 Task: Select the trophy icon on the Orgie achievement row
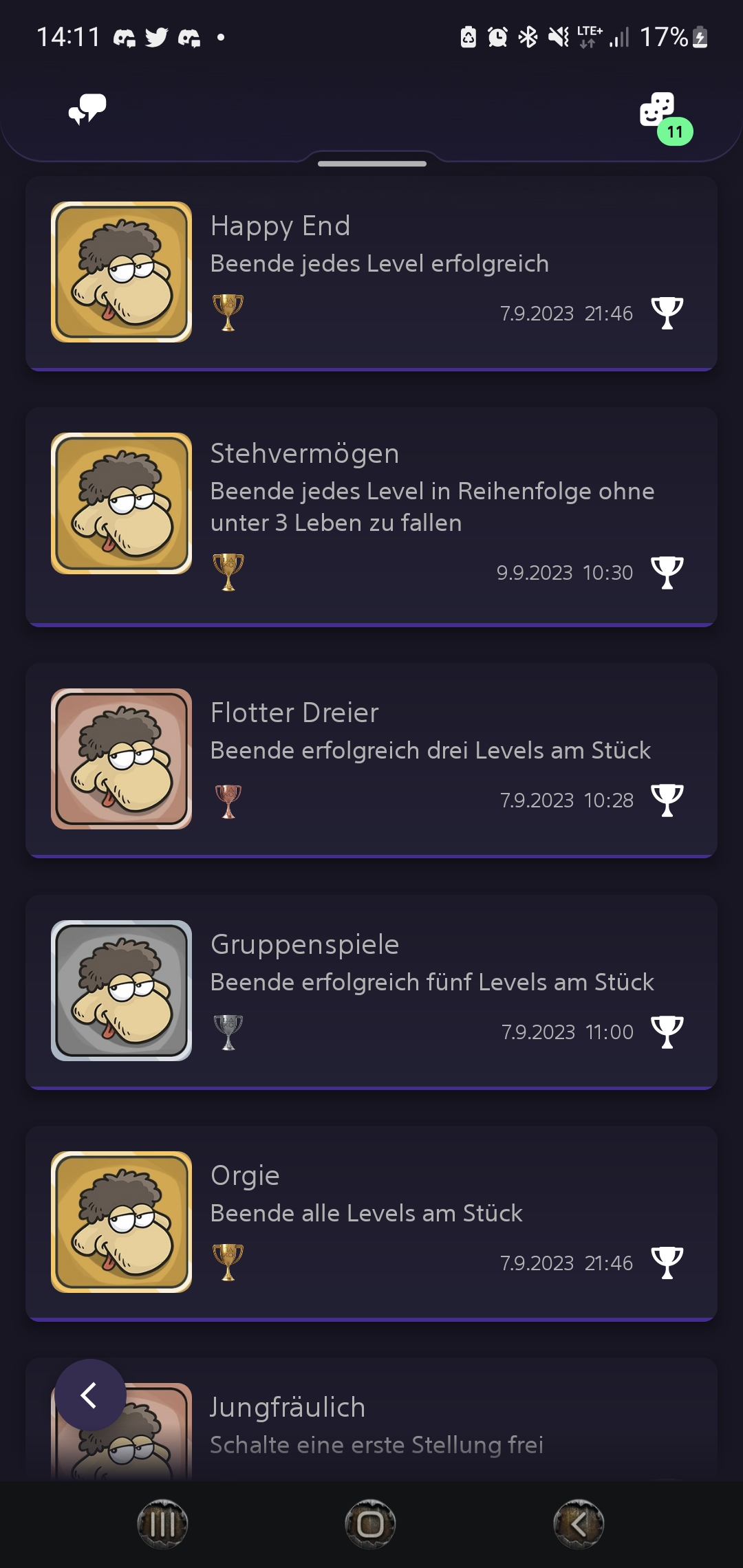[666, 1264]
